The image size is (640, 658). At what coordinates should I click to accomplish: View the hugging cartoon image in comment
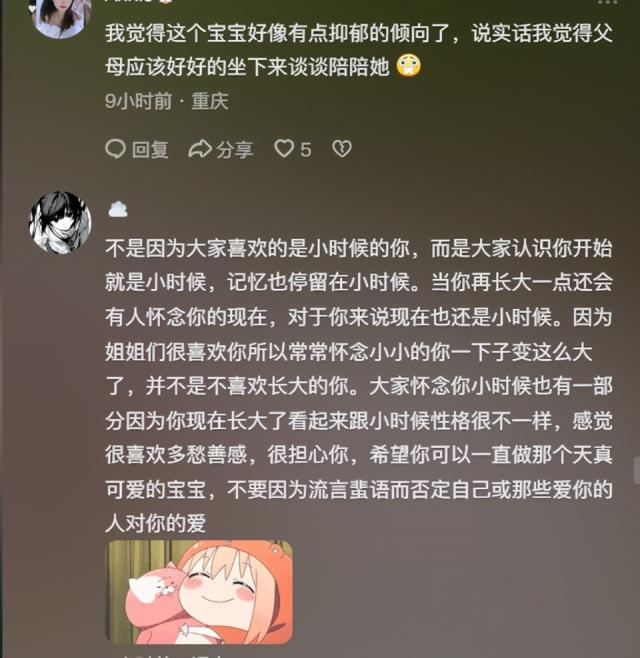pos(200,591)
